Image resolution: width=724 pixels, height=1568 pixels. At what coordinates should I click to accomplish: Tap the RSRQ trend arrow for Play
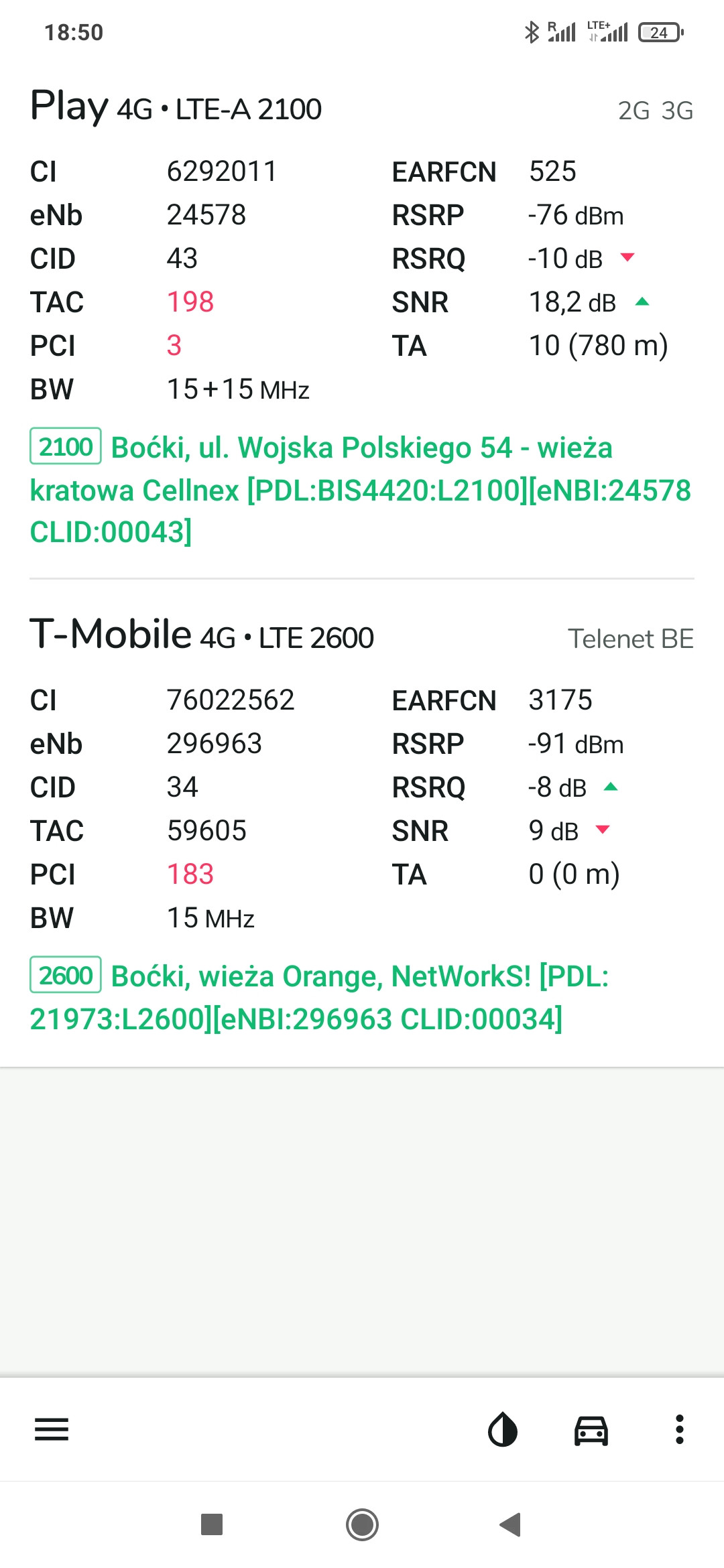coord(629,258)
